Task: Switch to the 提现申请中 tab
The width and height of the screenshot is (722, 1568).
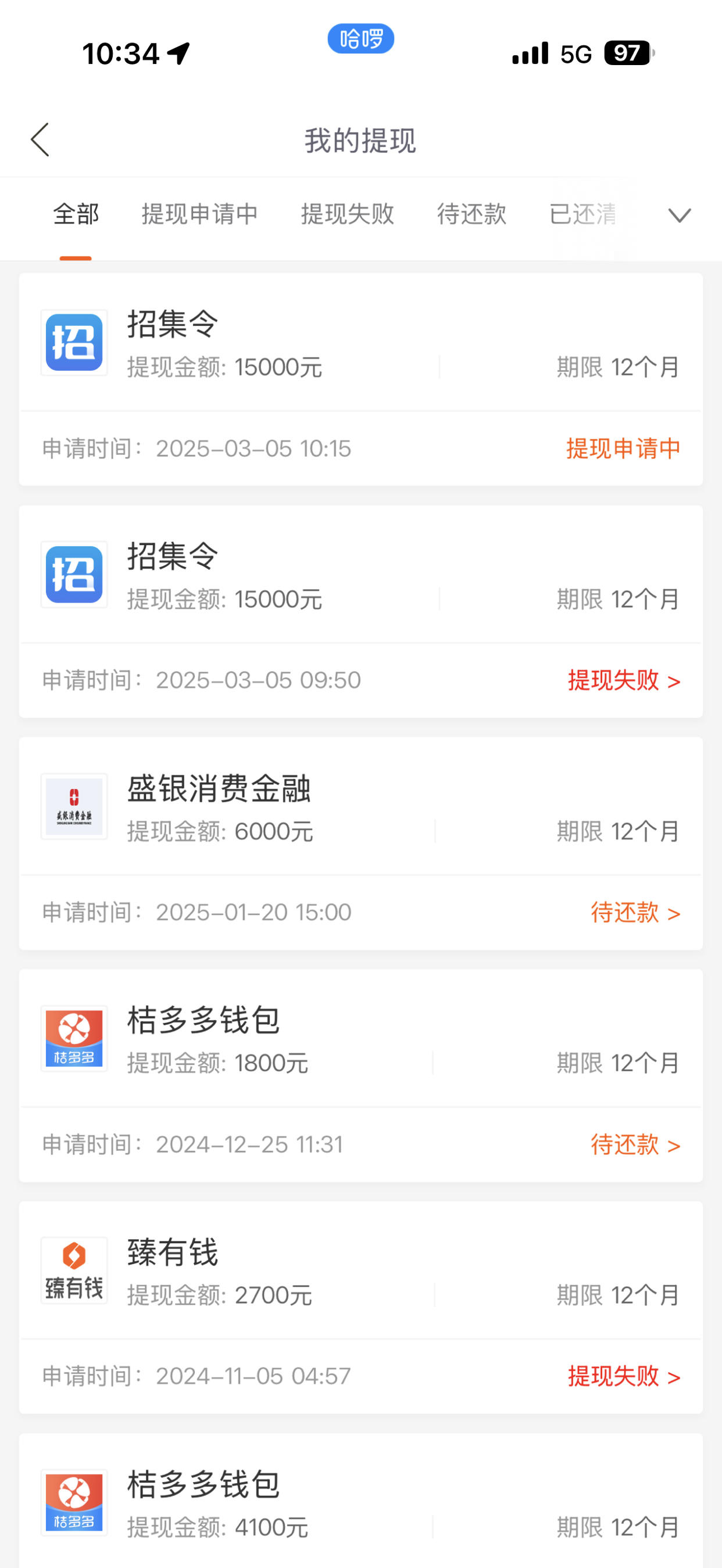Action: (x=200, y=214)
